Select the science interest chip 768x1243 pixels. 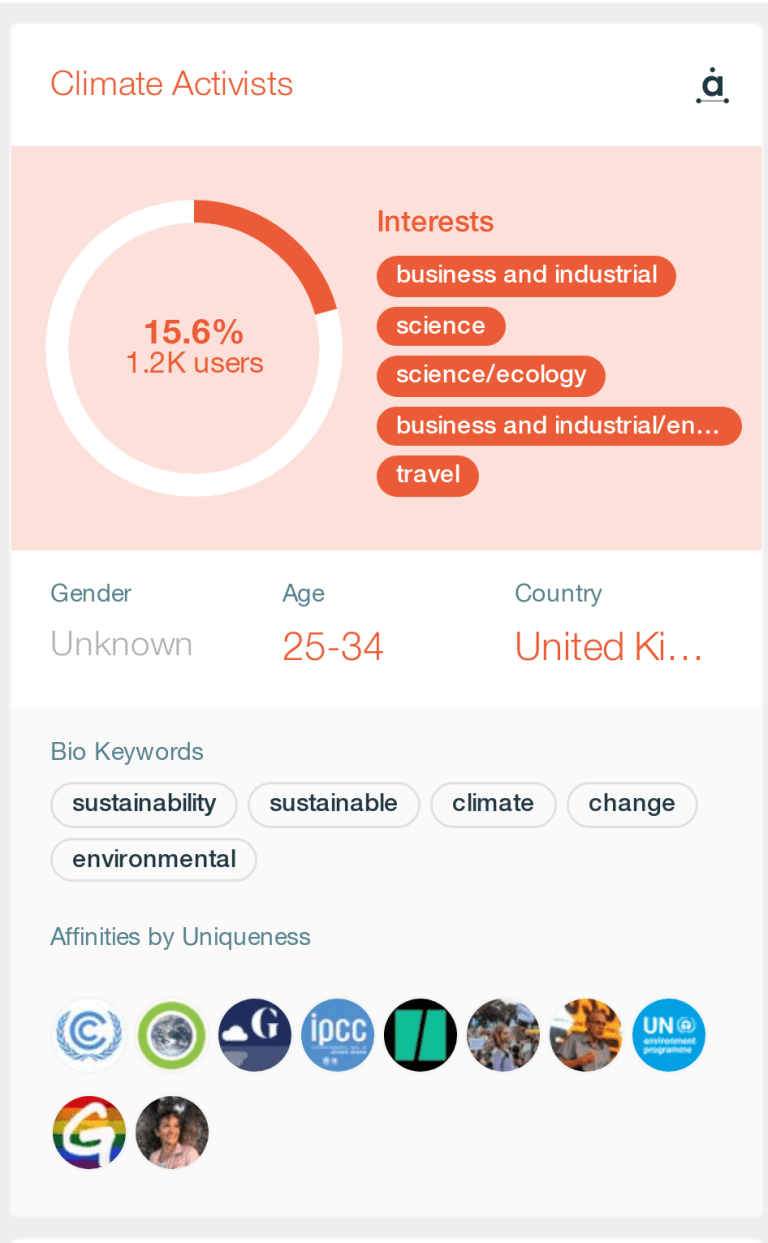click(440, 326)
